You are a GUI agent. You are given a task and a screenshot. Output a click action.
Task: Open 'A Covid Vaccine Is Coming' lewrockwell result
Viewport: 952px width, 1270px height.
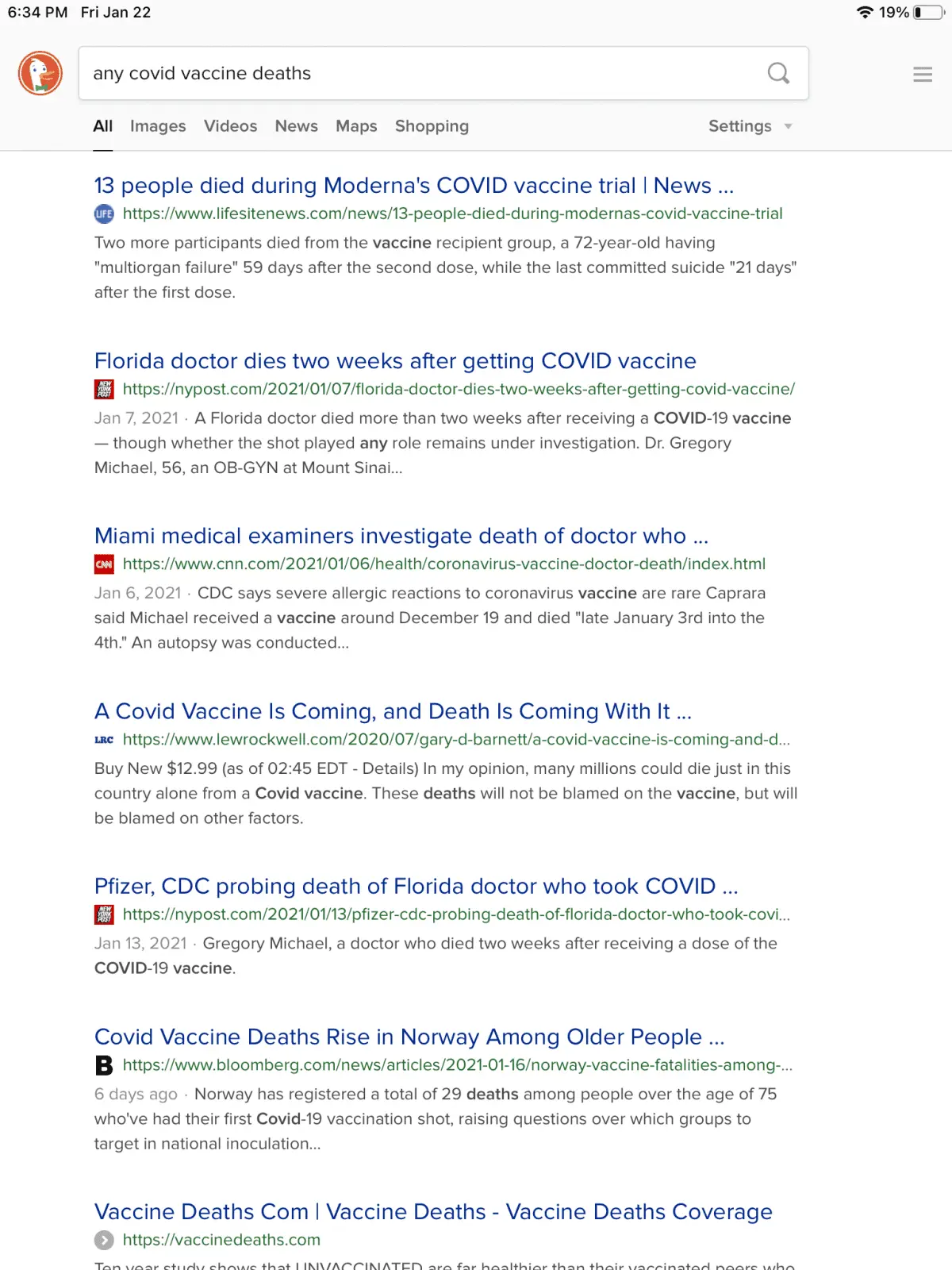pos(393,711)
